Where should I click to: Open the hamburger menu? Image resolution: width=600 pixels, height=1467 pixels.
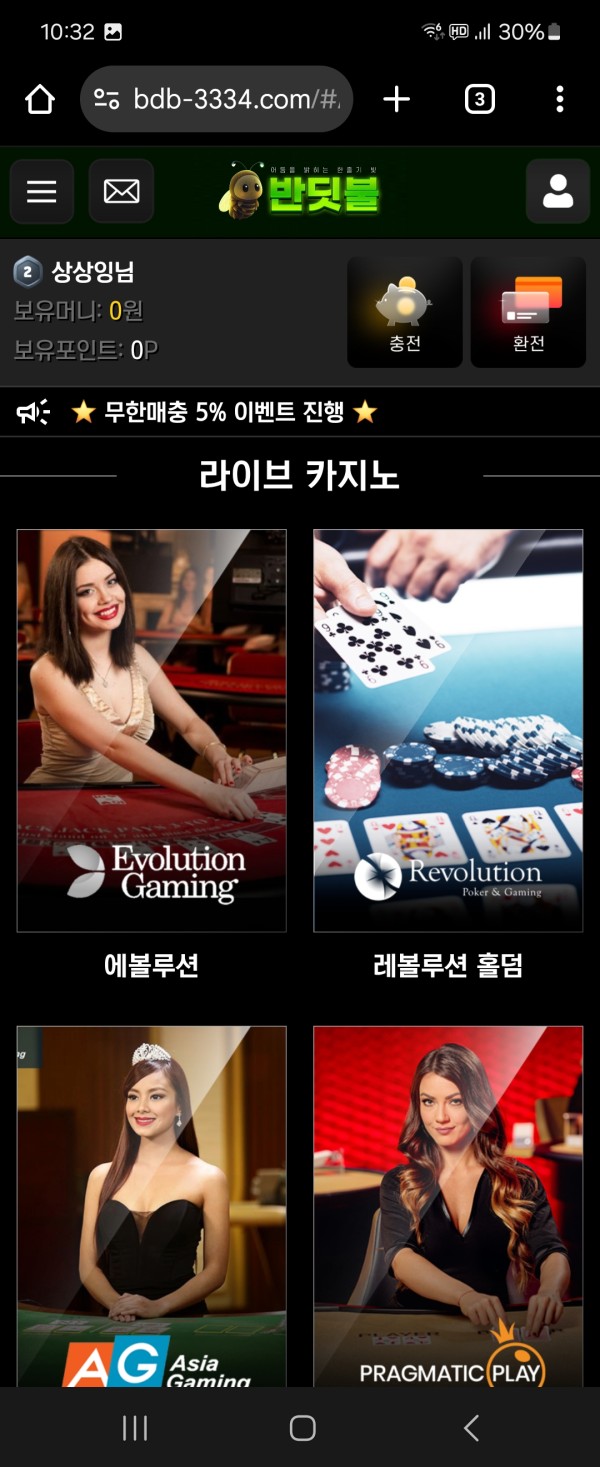42,191
